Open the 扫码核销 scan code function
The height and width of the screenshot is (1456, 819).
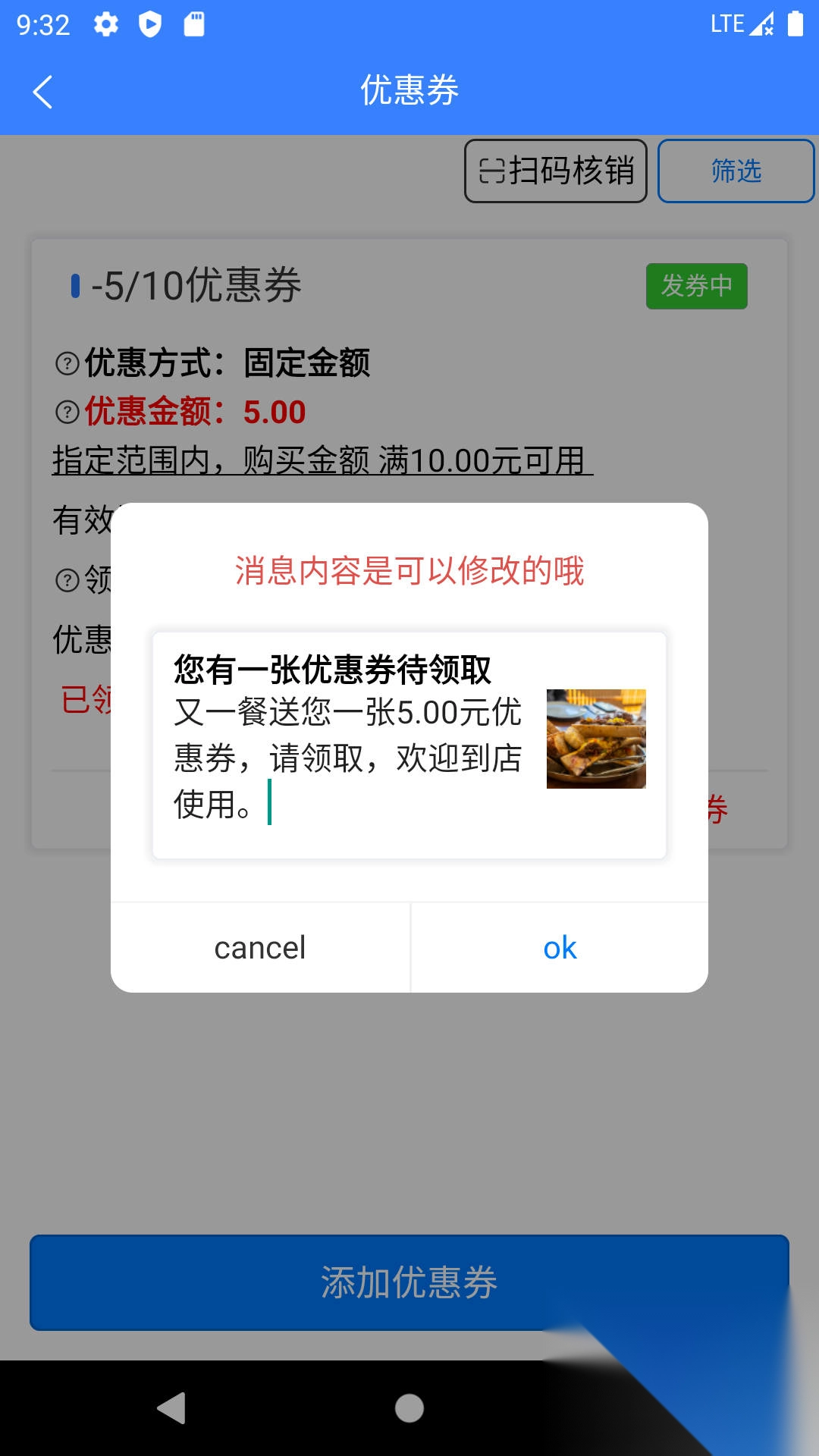556,171
